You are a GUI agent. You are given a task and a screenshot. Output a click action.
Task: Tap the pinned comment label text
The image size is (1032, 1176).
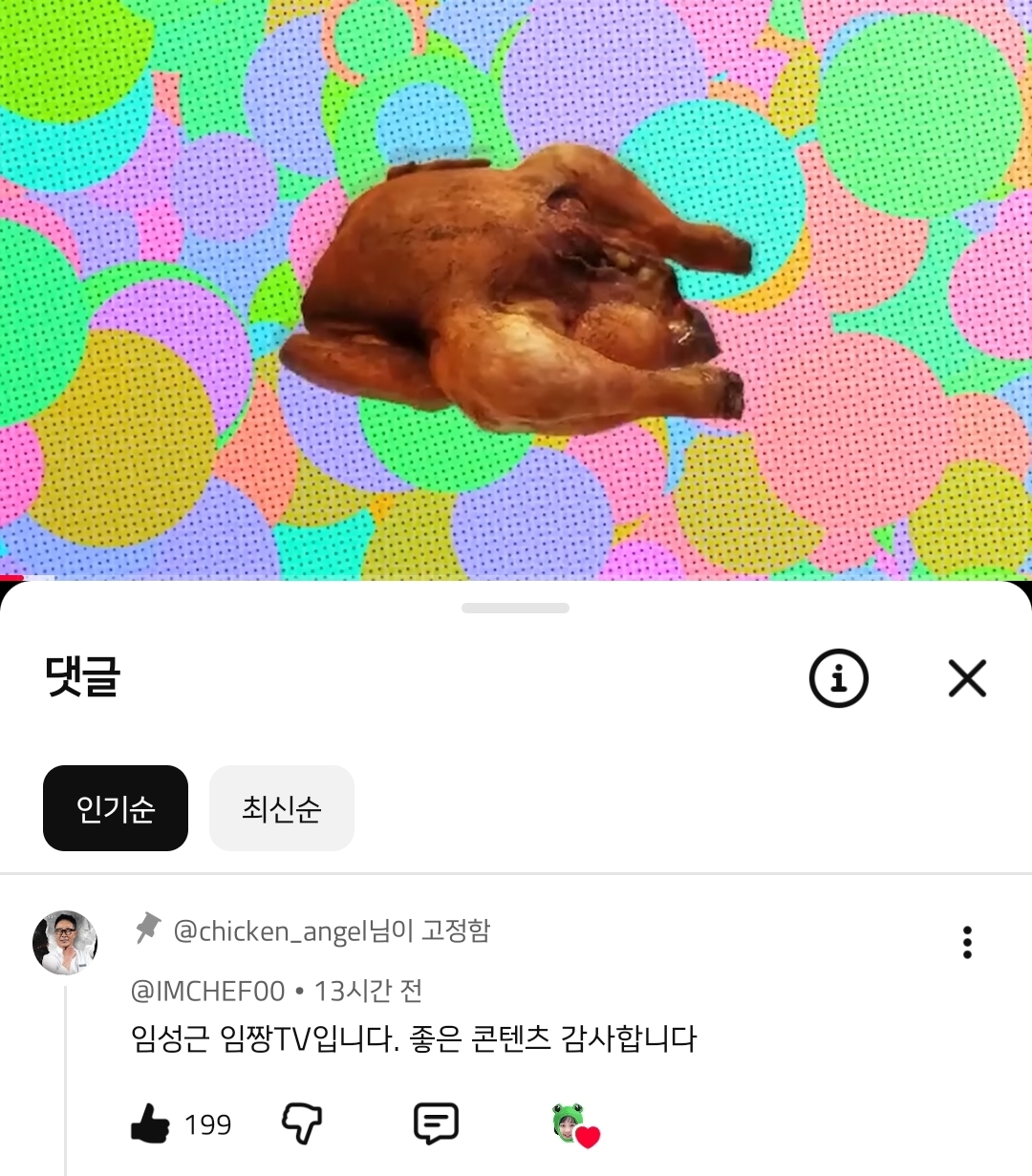334,930
